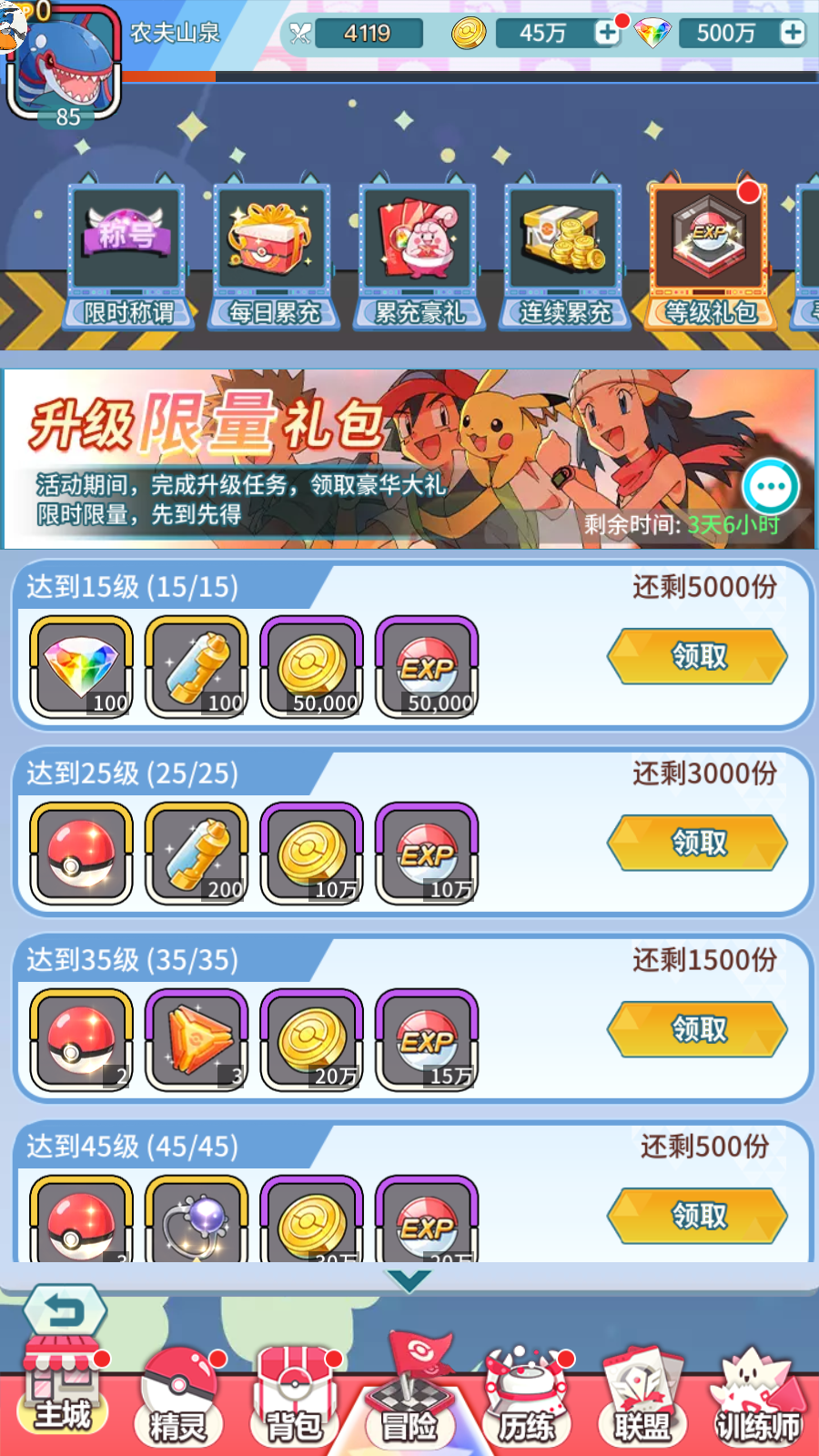Go to 主城 main city

[64, 1392]
